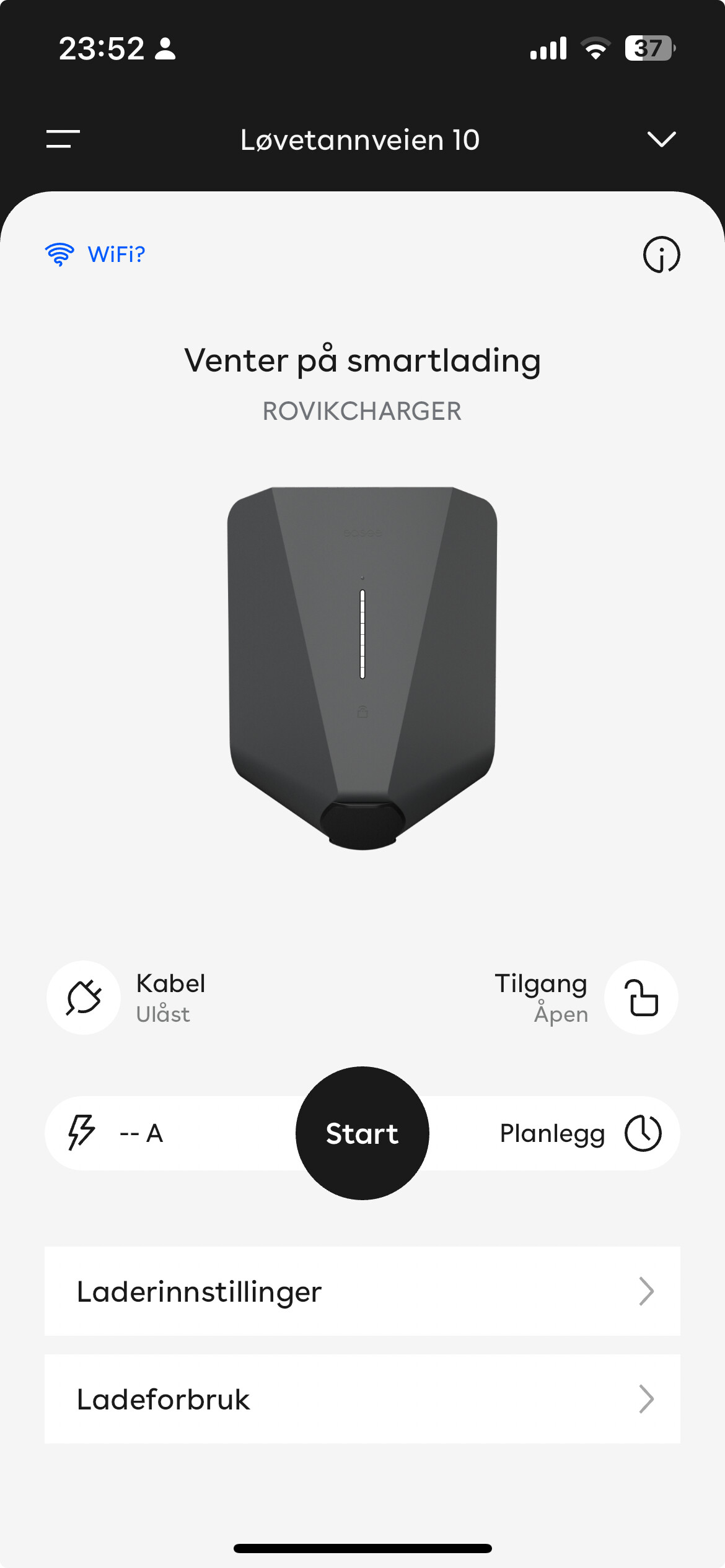725x1568 pixels.
Task: Change Tilgang access lock setting
Action: 641,997
